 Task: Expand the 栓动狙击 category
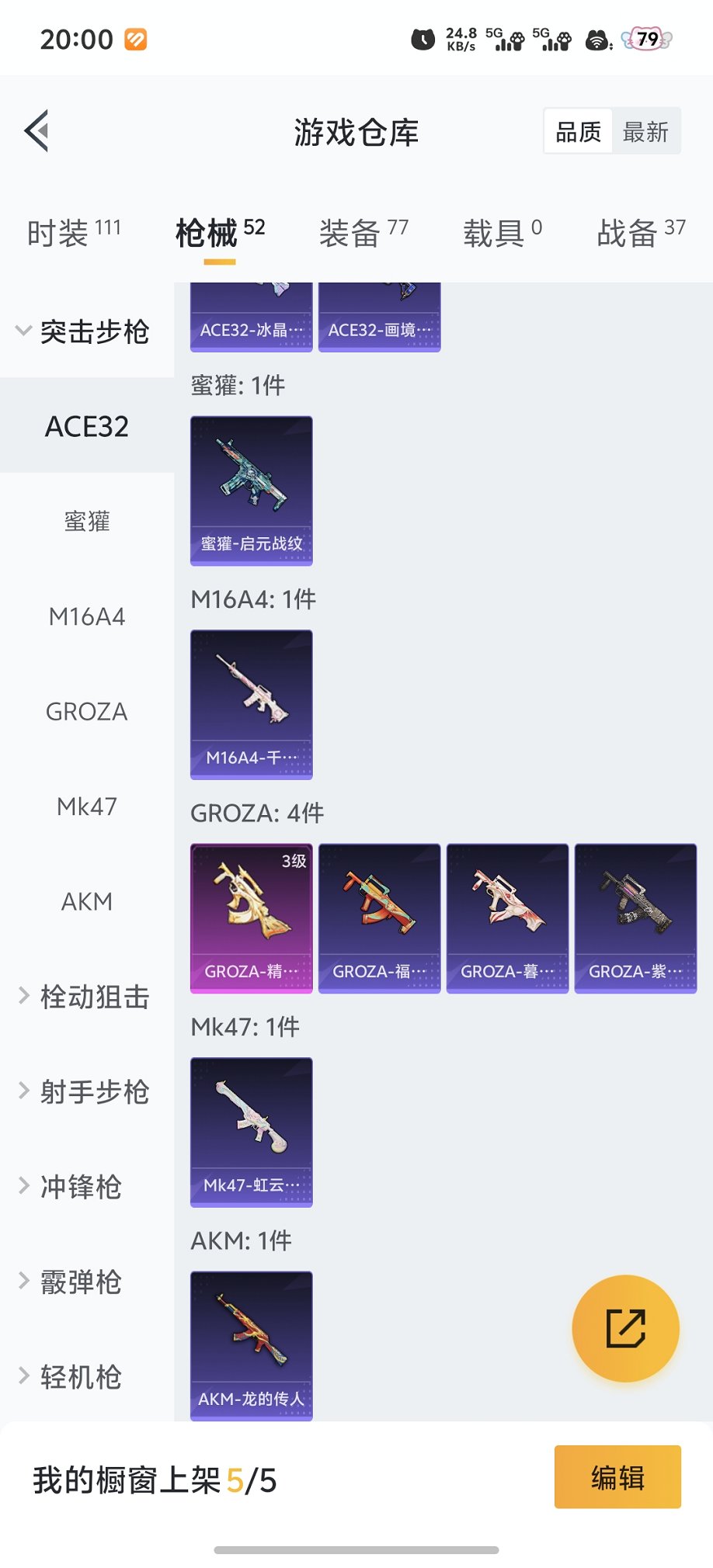pyautogui.click(x=85, y=997)
